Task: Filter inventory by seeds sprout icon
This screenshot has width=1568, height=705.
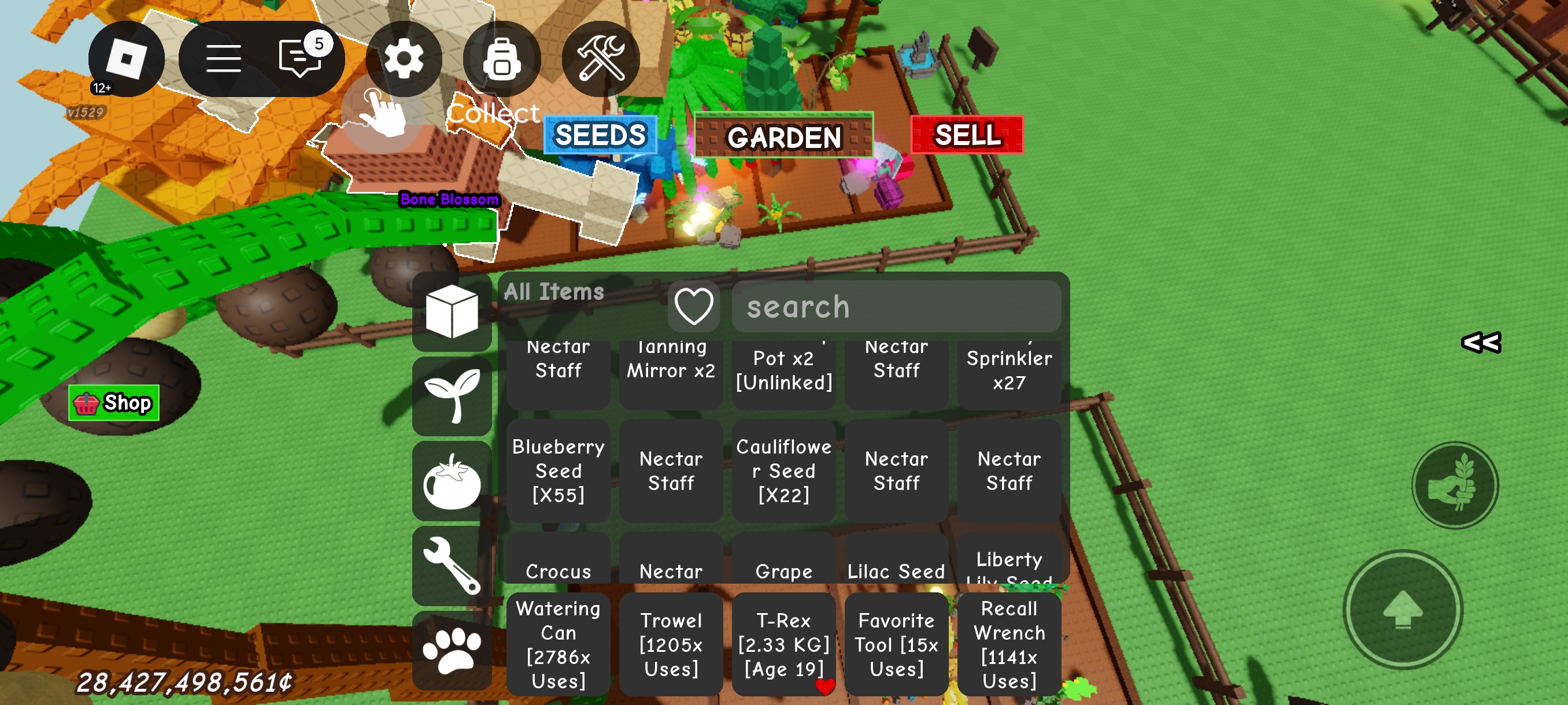Action: (x=452, y=396)
